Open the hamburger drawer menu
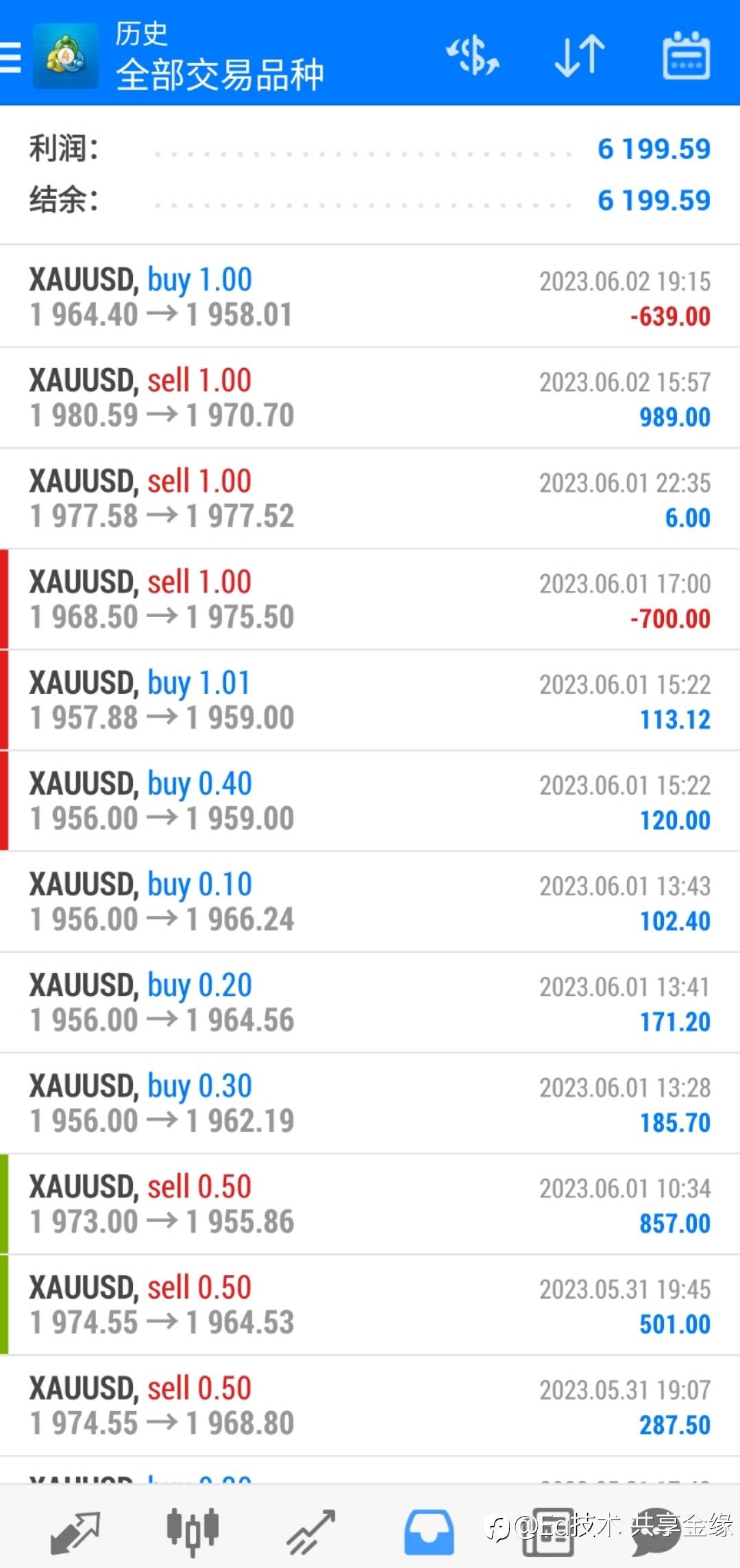Image resolution: width=740 pixels, height=1568 pixels. tap(10, 56)
